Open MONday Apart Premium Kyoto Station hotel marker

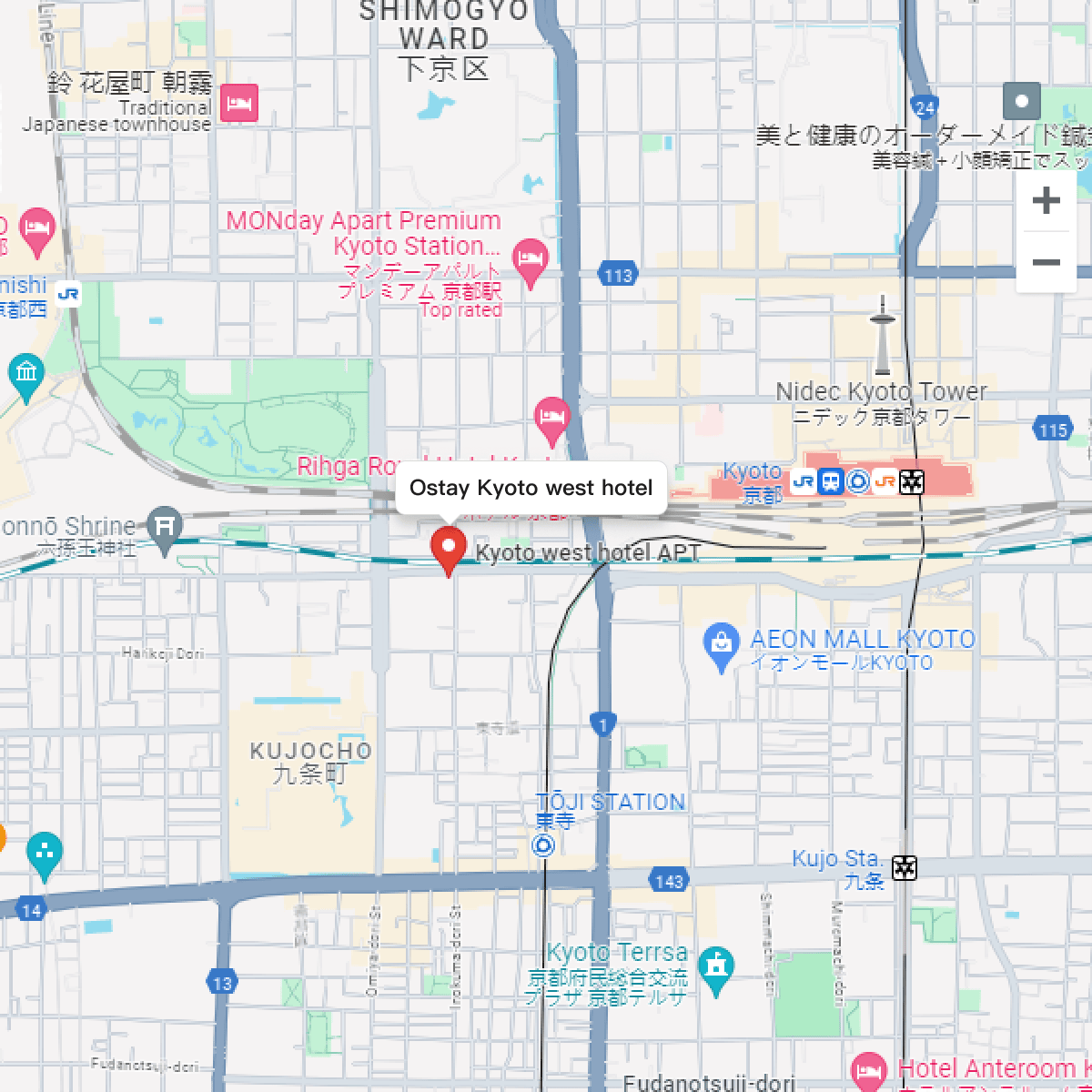[529, 258]
